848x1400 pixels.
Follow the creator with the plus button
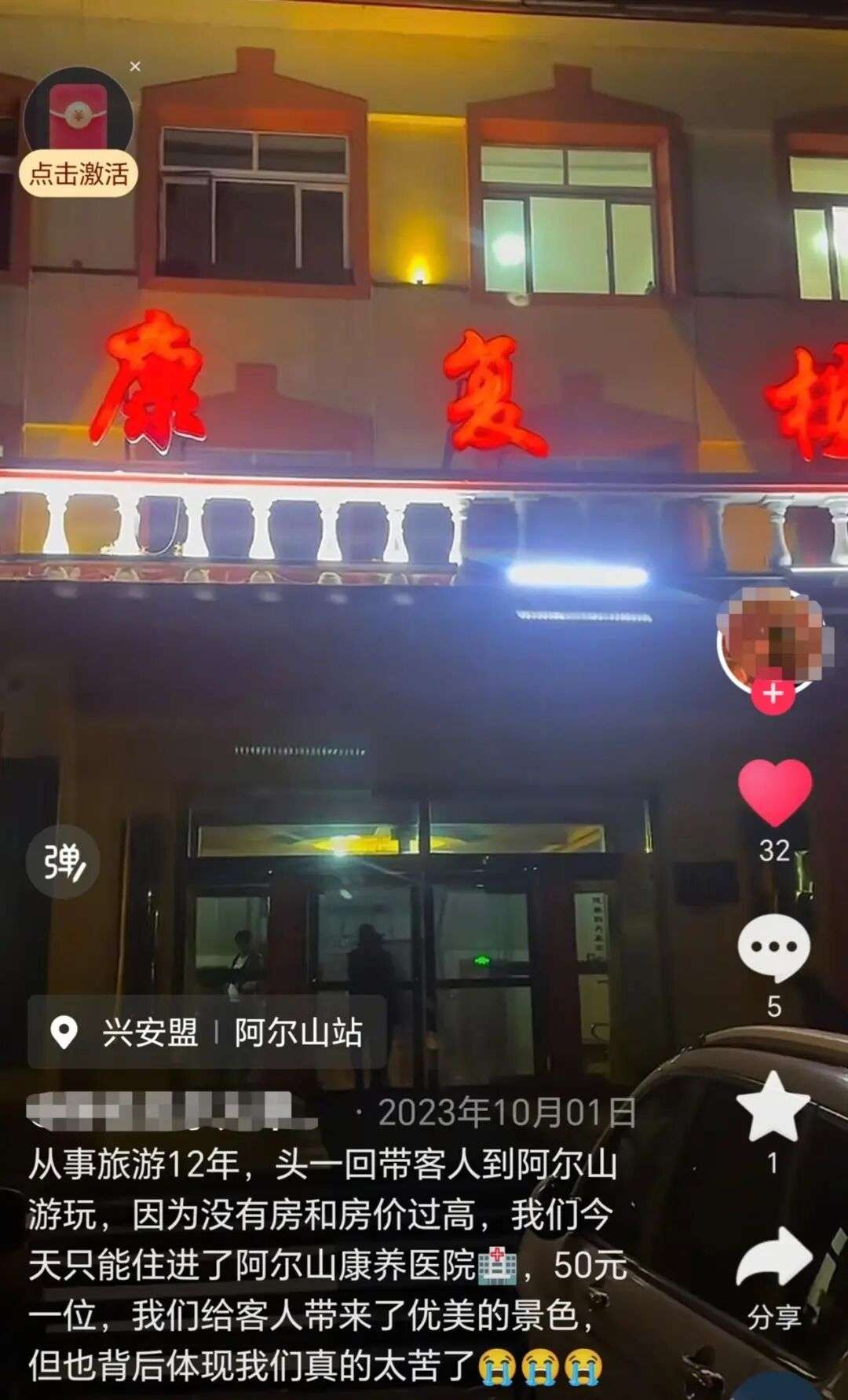[x=773, y=694]
